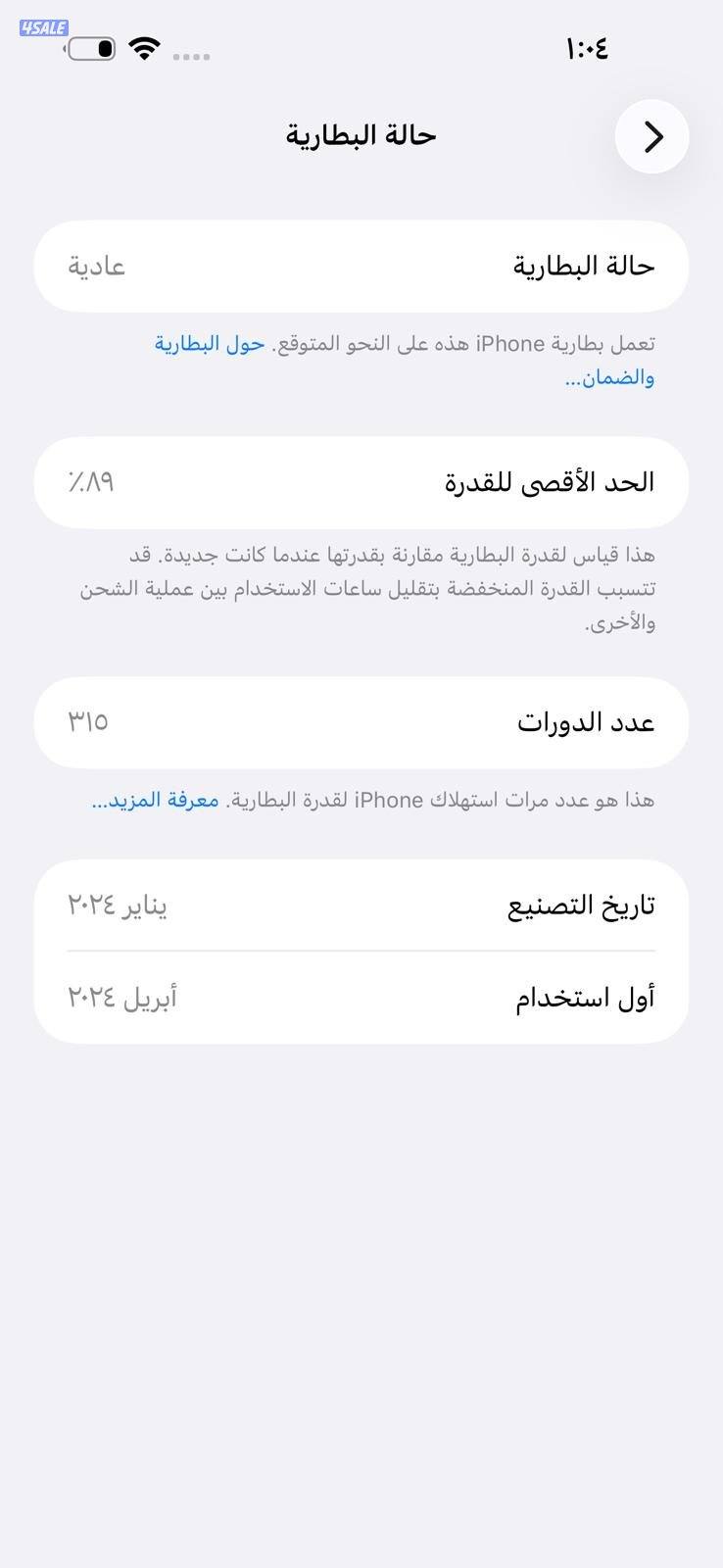723x1568 pixels.
Task: Select the عدد الدورات cycle count row
Action: click(x=361, y=722)
